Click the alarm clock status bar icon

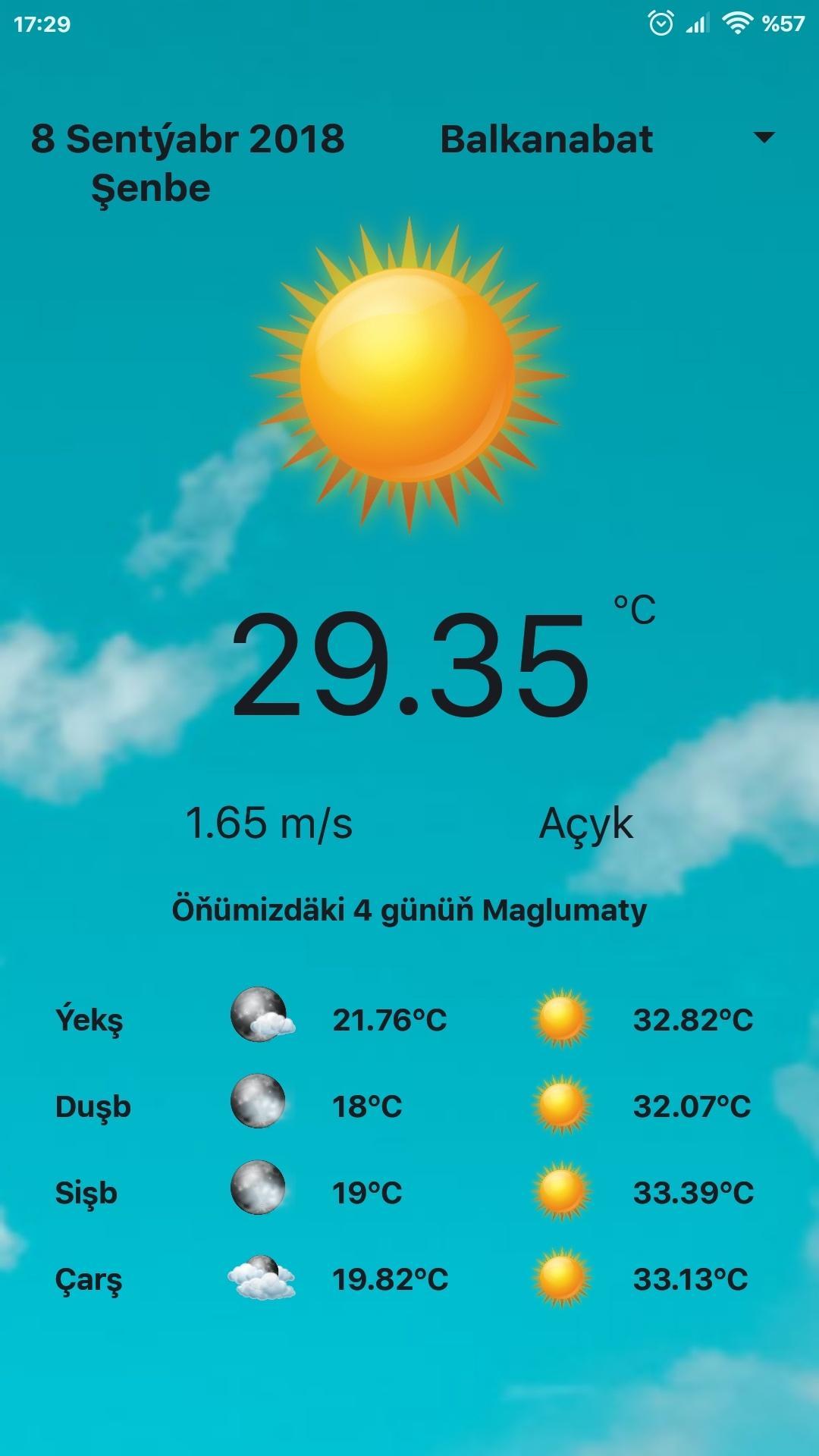pyautogui.click(x=661, y=21)
